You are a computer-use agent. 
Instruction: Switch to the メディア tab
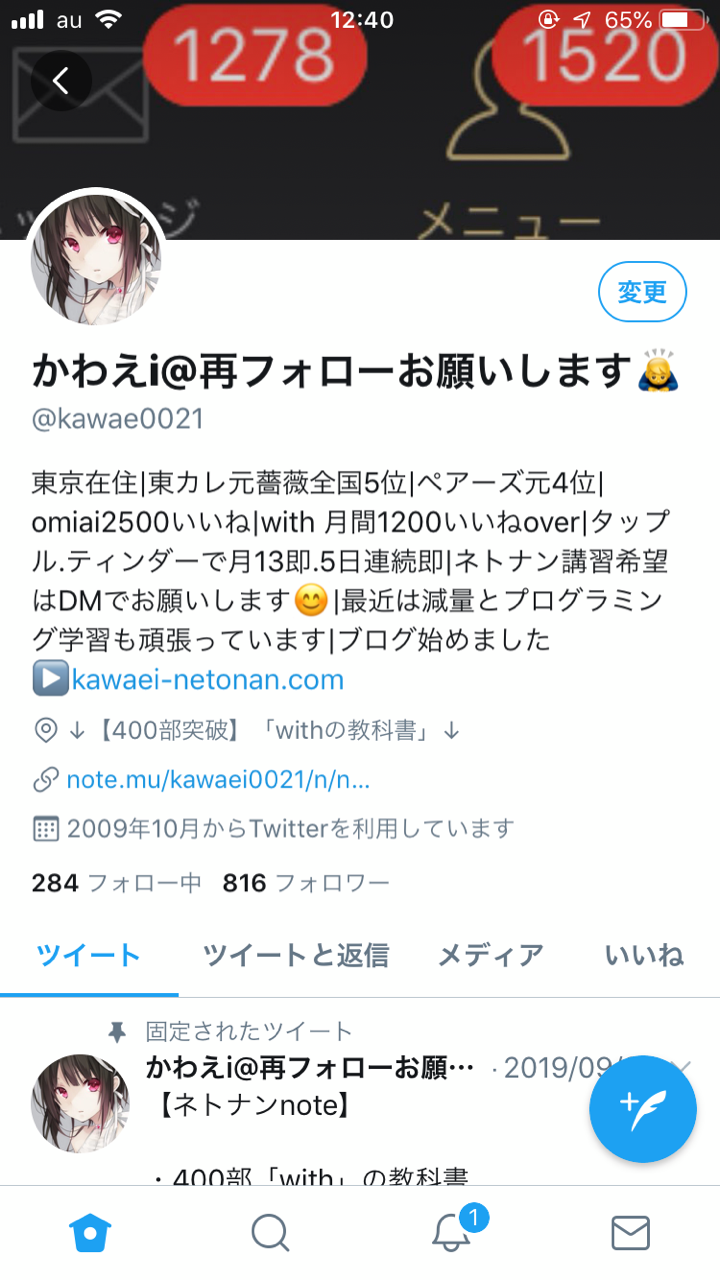click(491, 955)
